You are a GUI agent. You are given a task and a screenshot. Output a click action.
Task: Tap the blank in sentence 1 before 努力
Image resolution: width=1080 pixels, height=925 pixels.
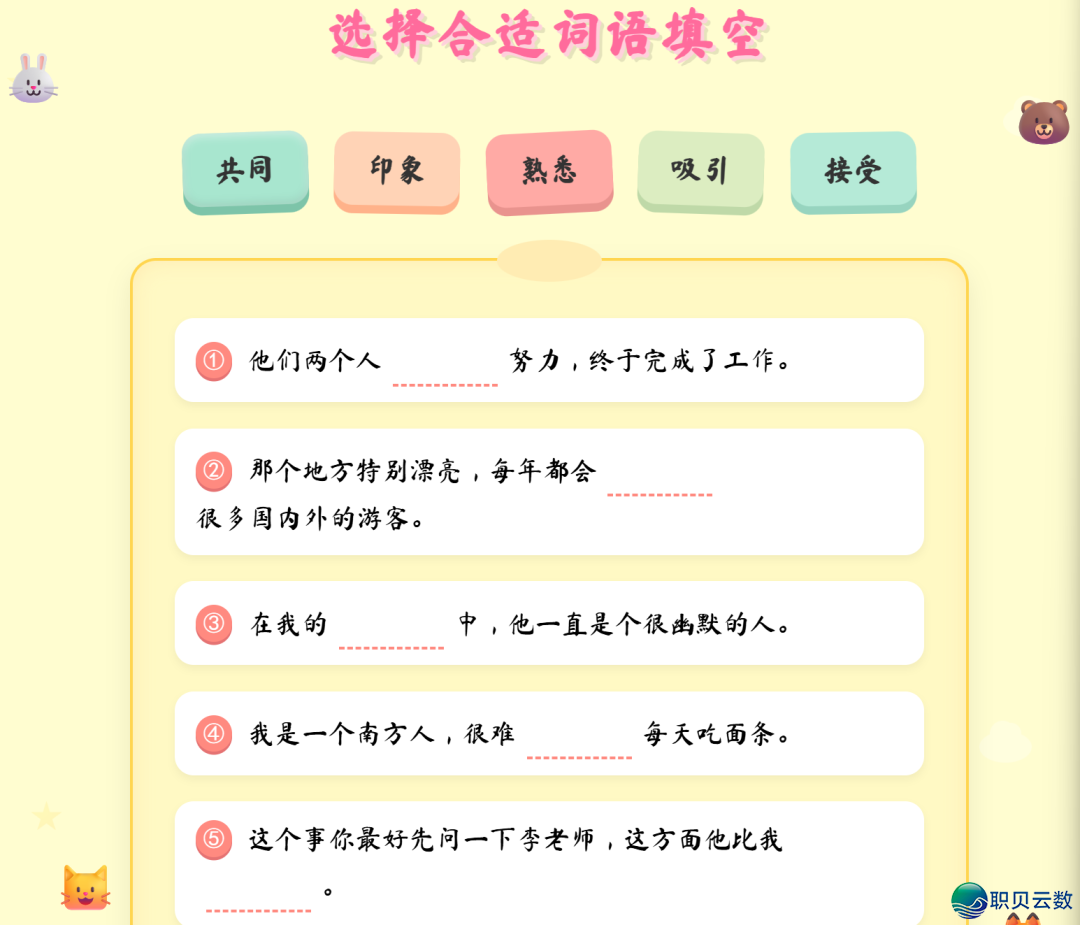(x=445, y=366)
